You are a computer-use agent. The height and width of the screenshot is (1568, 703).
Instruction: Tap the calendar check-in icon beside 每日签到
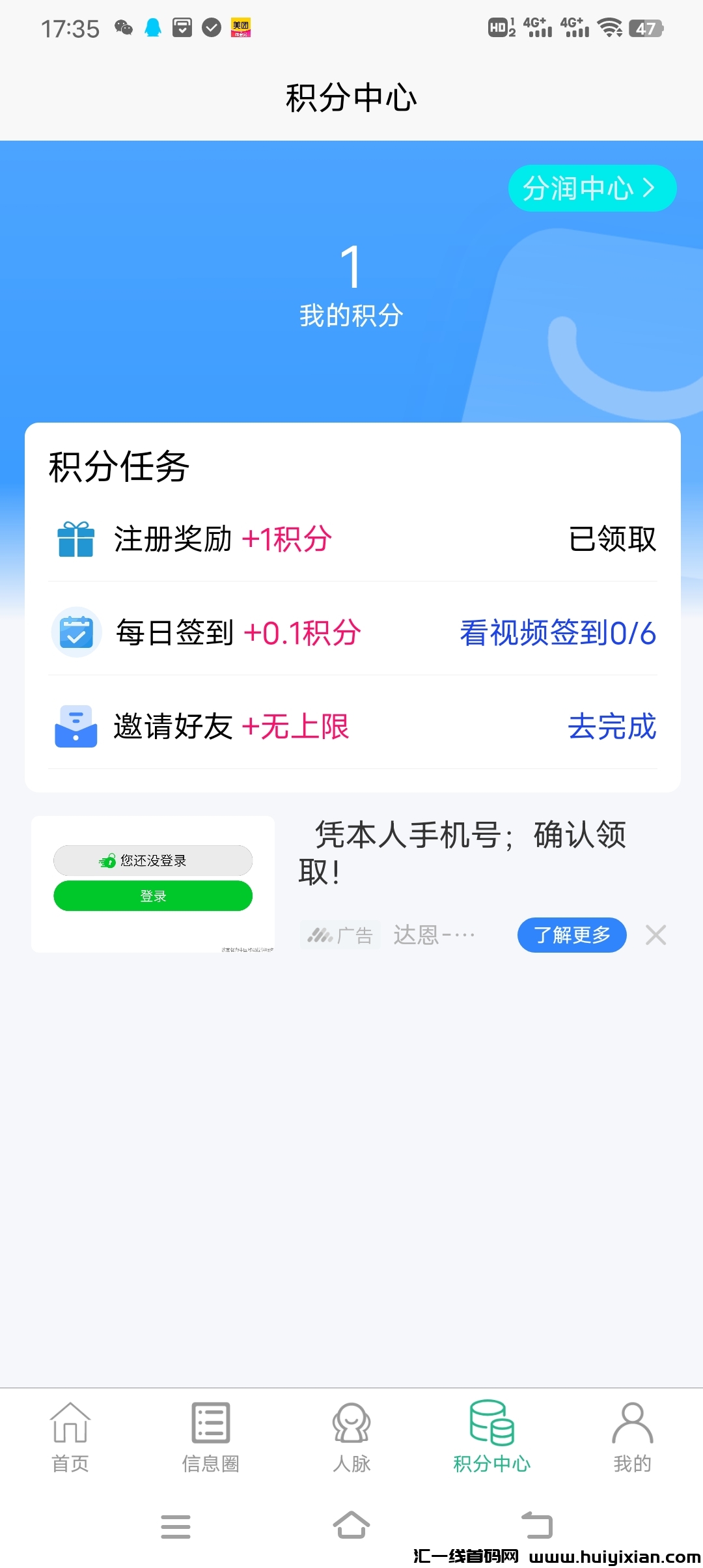click(x=76, y=632)
